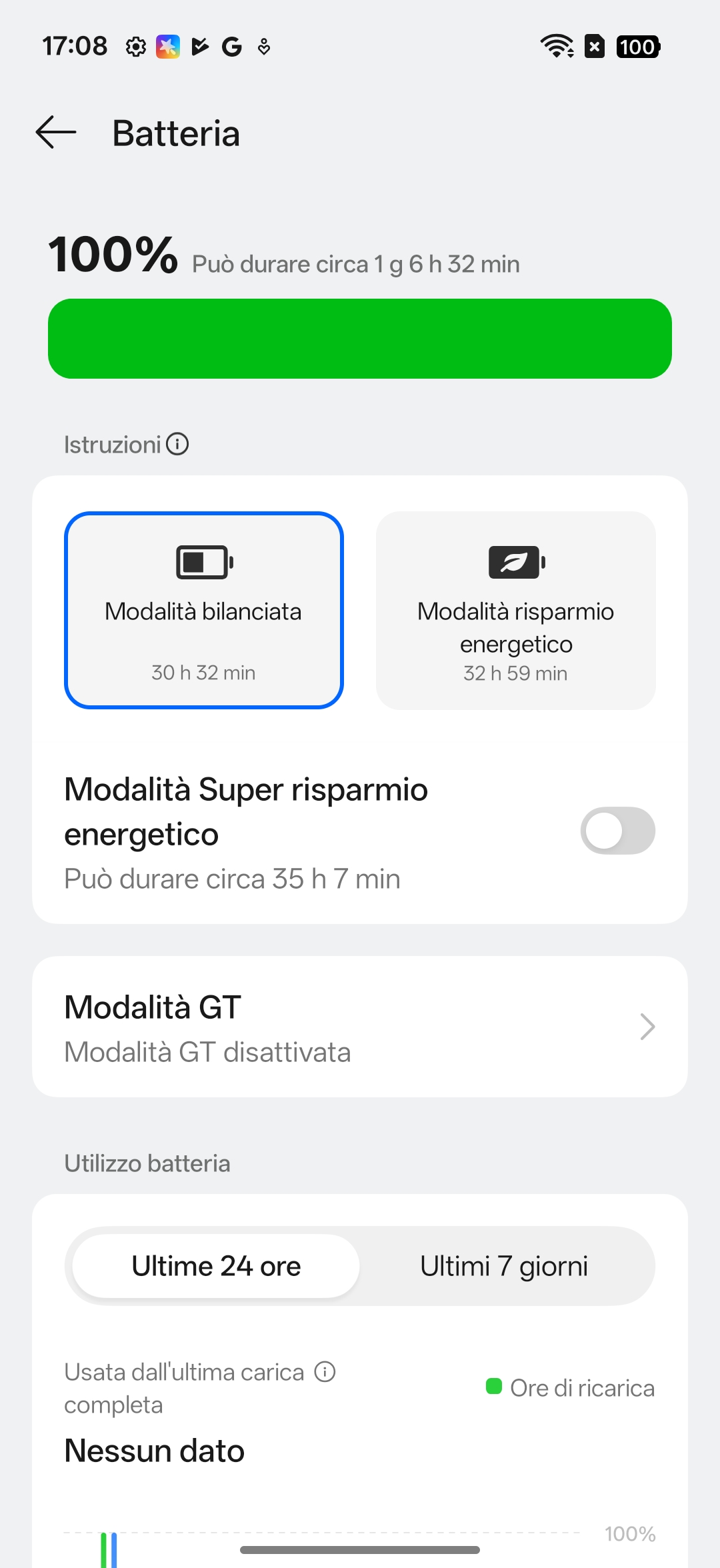720x1568 pixels.
Task: Select Modalità risparmio energetico
Action: coord(515,610)
